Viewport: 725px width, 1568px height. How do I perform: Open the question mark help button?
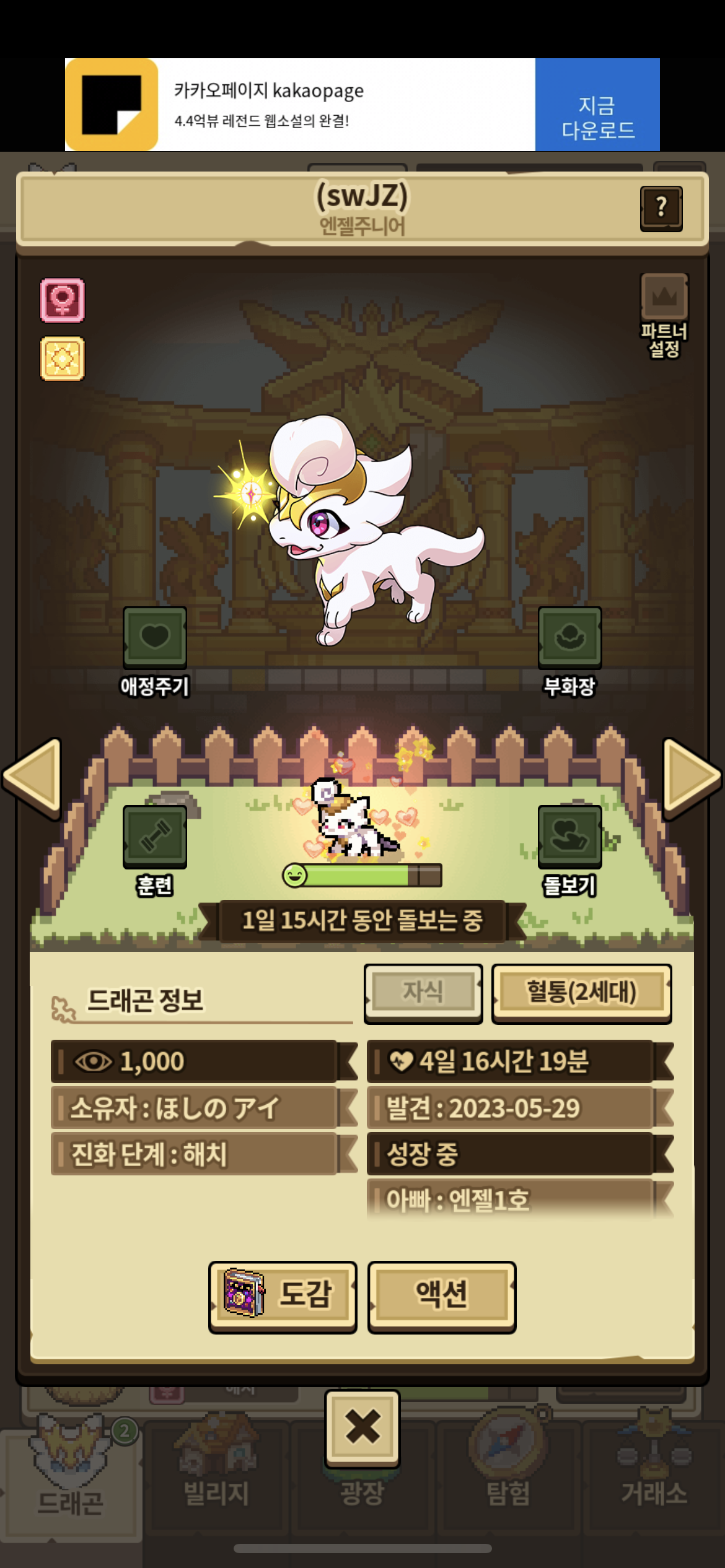661,208
